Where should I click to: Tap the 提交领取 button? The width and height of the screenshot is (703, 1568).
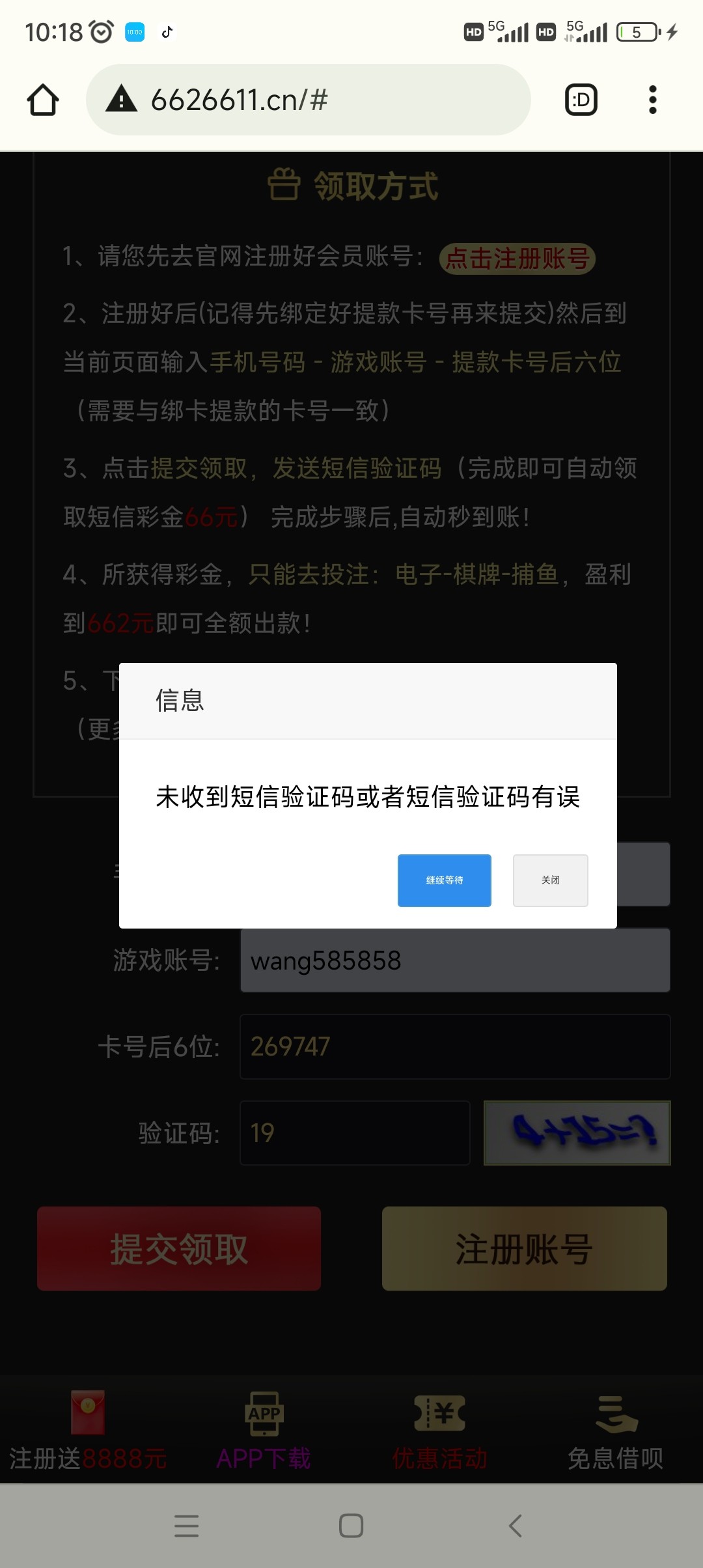179,1248
